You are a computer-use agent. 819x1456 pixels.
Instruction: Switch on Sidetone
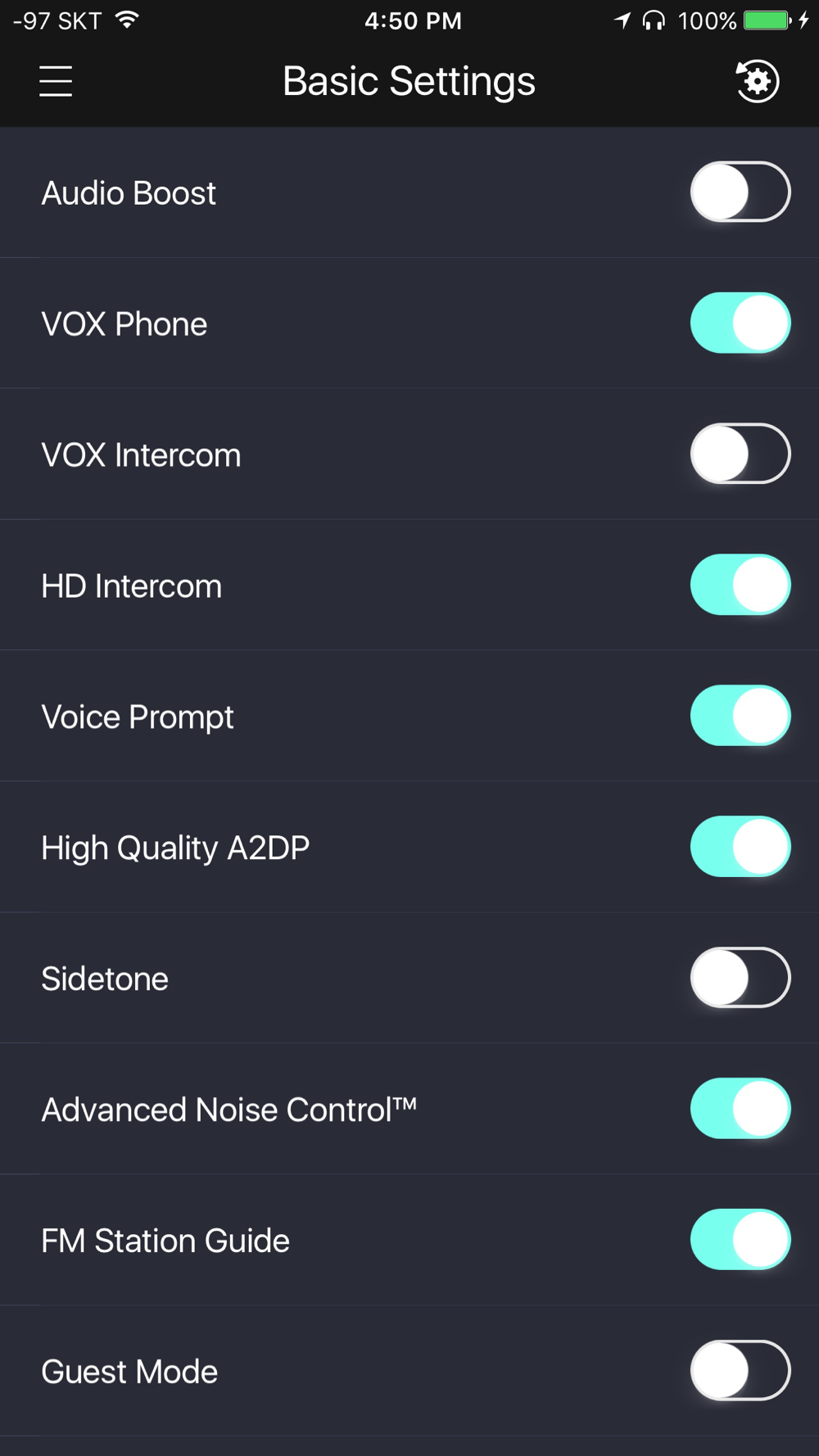point(740,978)
